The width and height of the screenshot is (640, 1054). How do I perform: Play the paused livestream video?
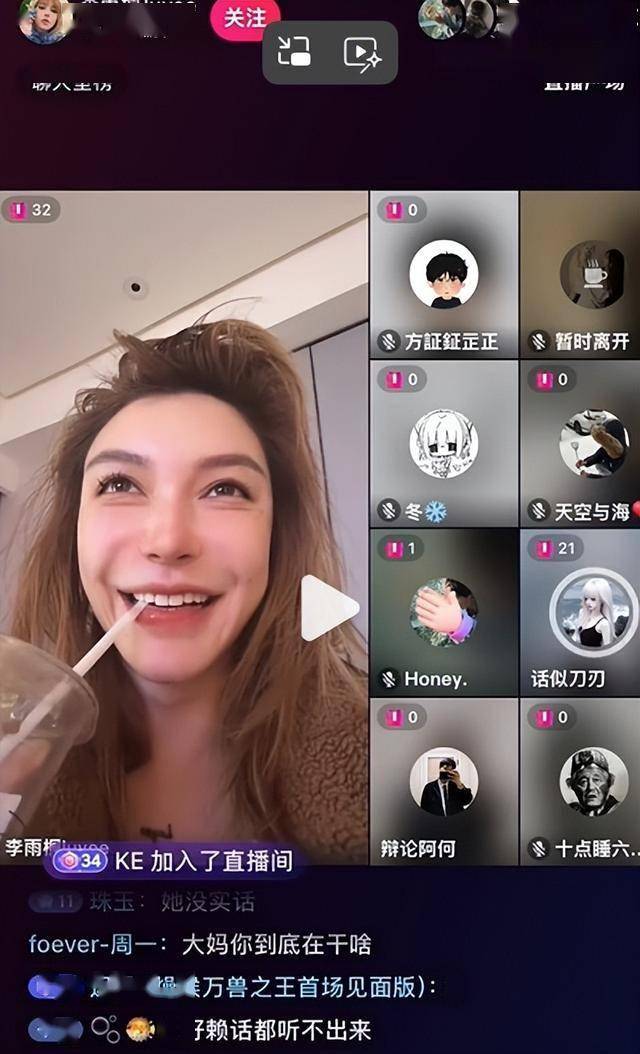[x=329, y=607]
